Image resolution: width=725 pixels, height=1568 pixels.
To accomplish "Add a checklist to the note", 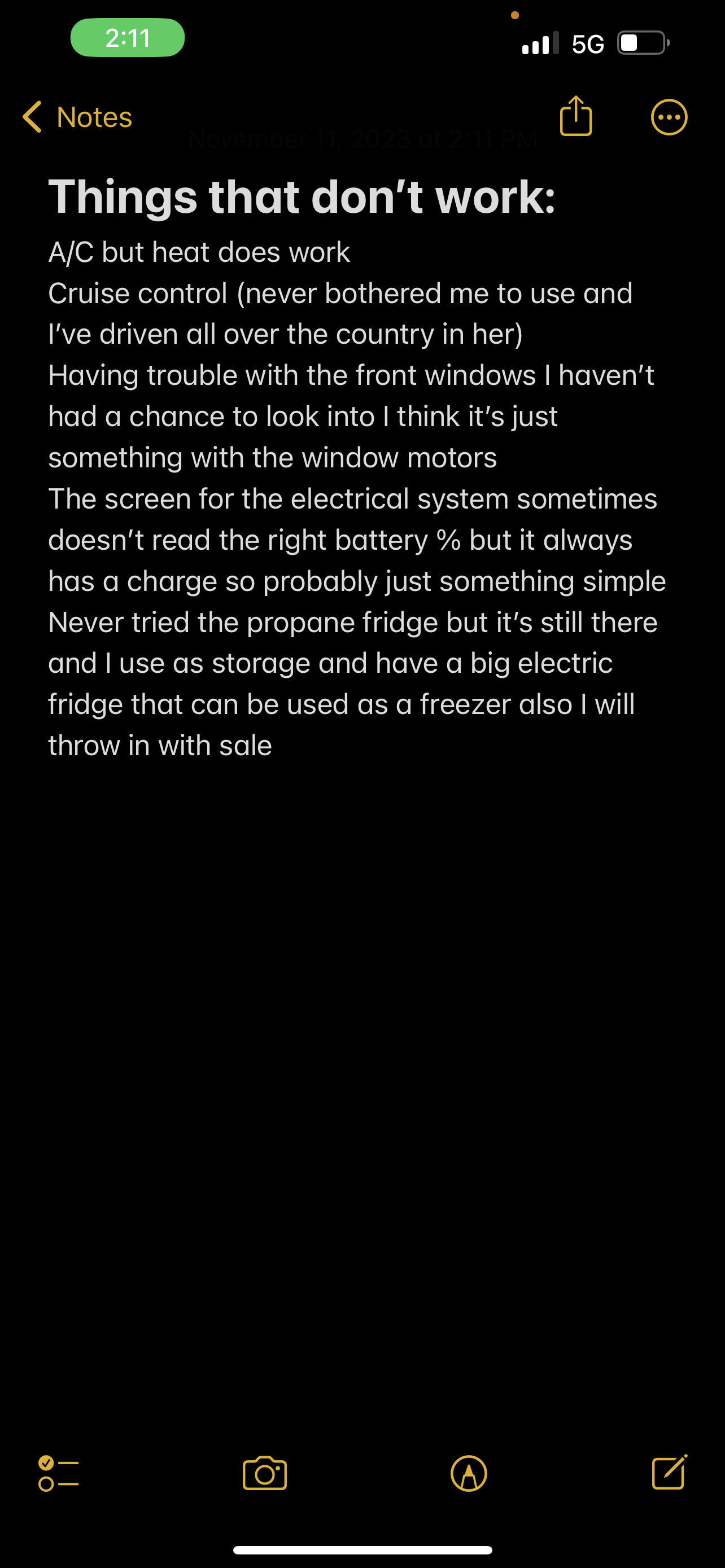I will 58,1473.
